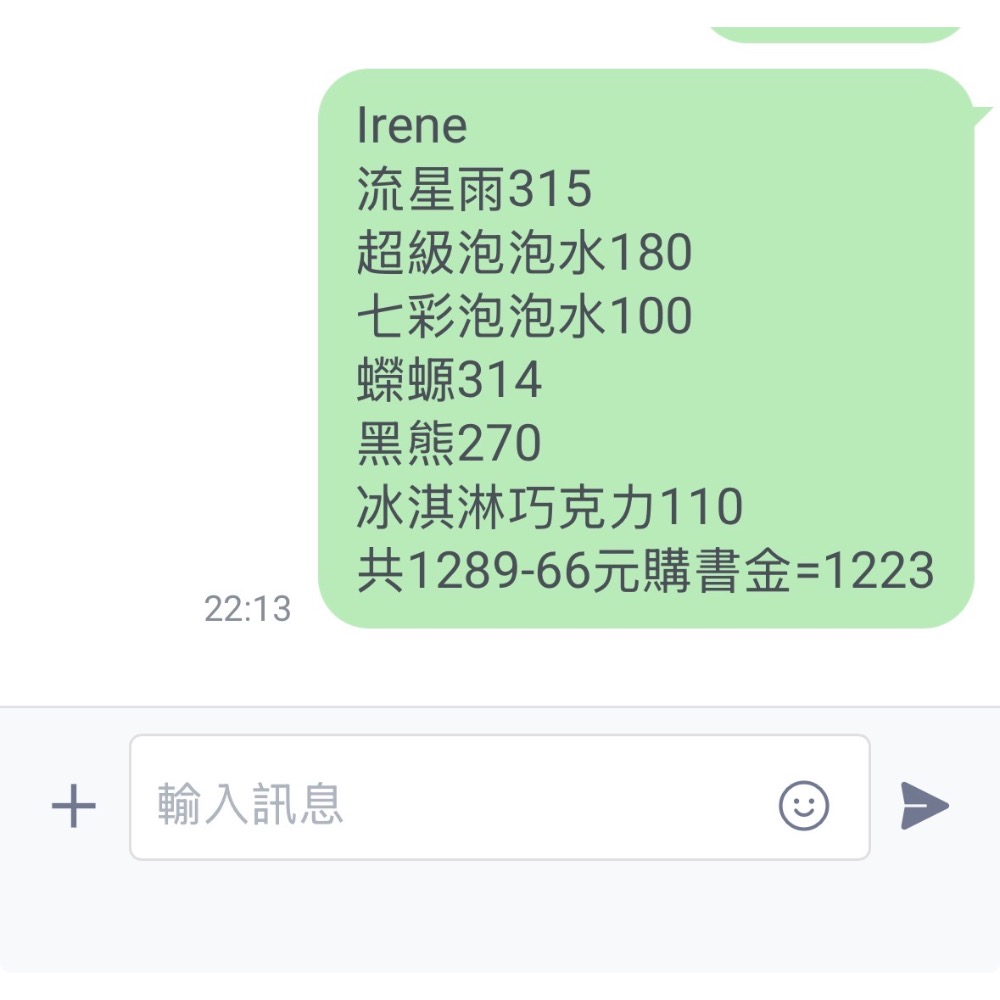Open the emoji sticker picker
The height and width of the screenshot is (1000, 1000).
click(x=804, y=805)
